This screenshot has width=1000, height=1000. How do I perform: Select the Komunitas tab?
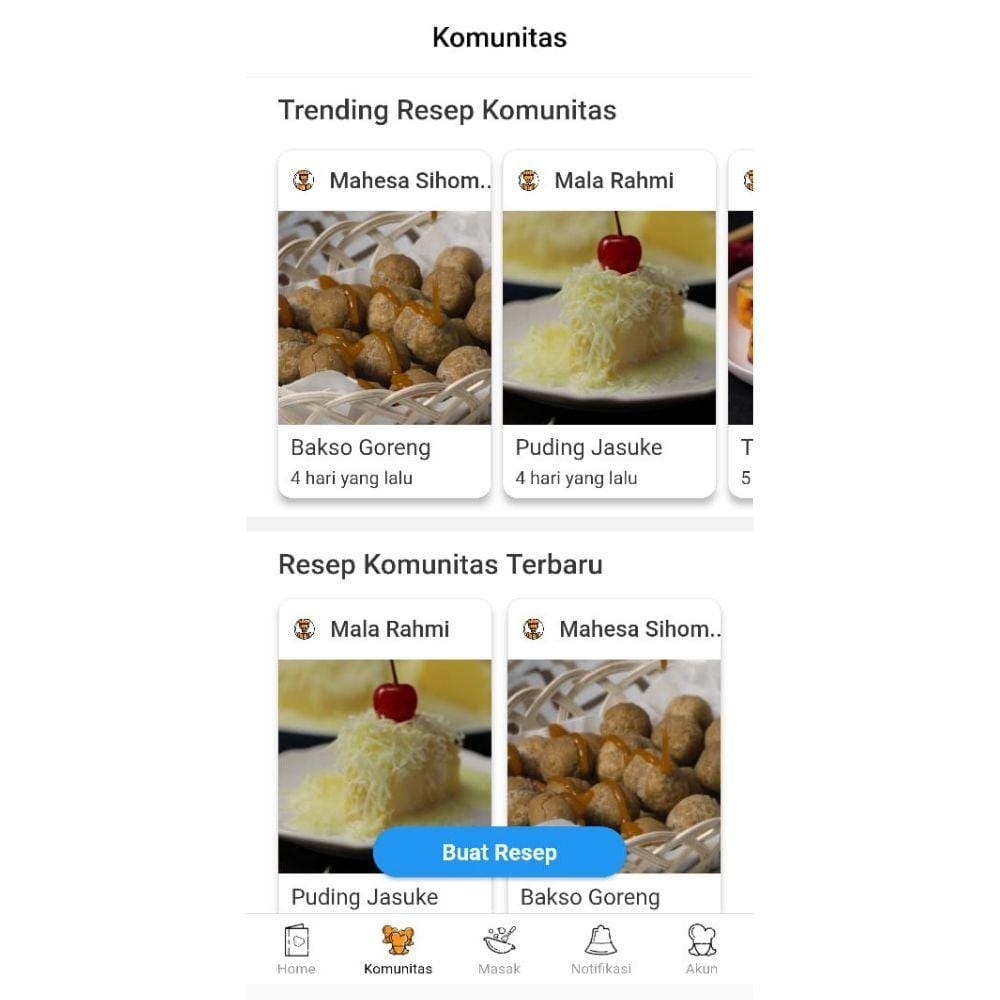398,949
